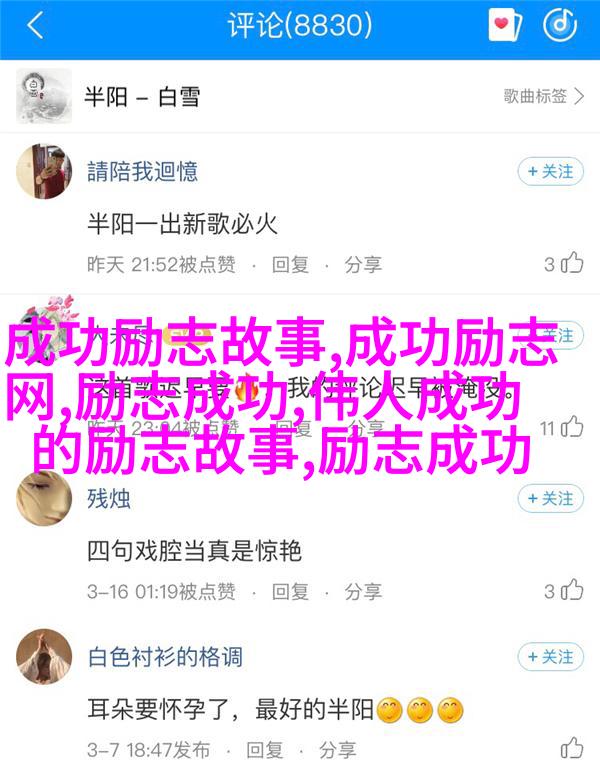600x779 pixels.
Task: Share 請陪我迴憶's comment
Action: pos(363,264)
